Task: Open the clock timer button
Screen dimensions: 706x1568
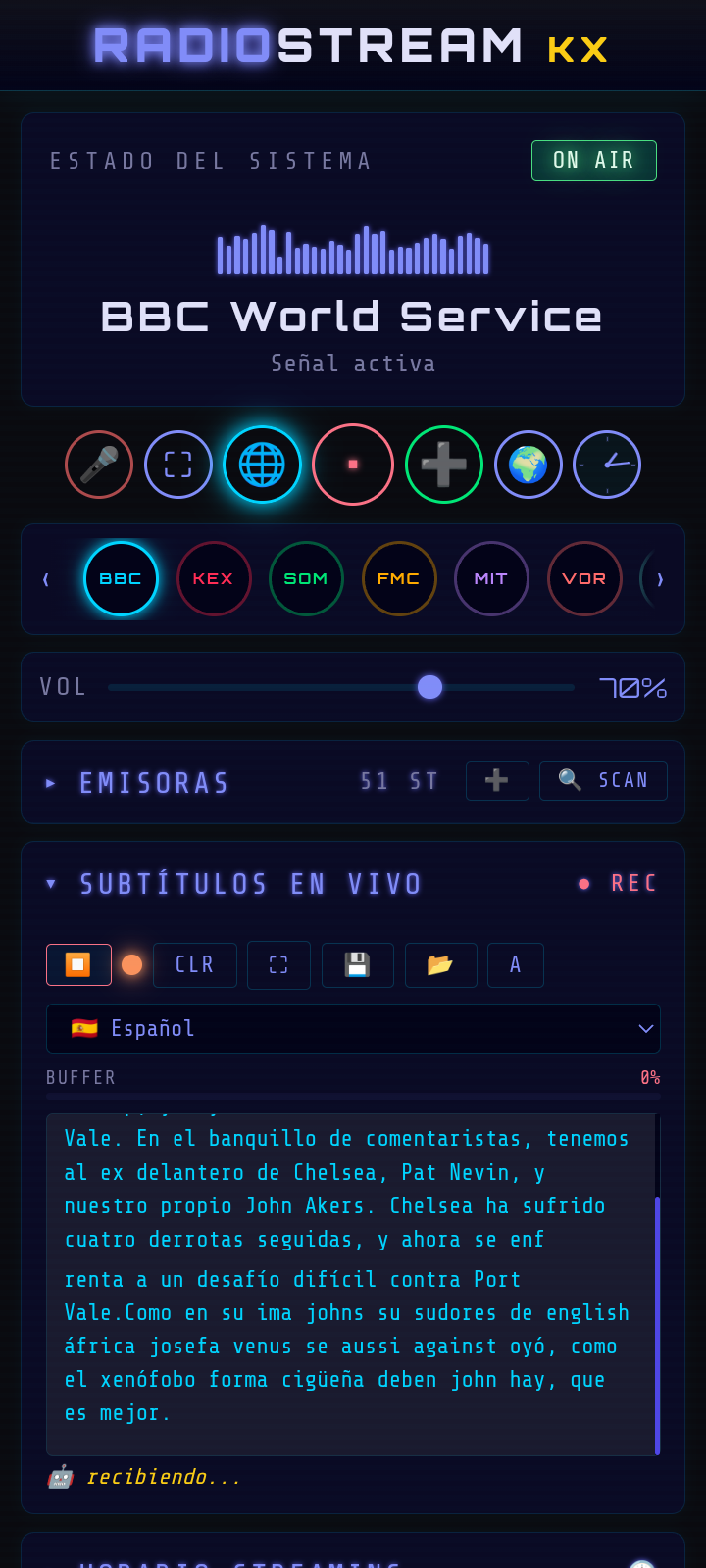Action: [607, 465]
